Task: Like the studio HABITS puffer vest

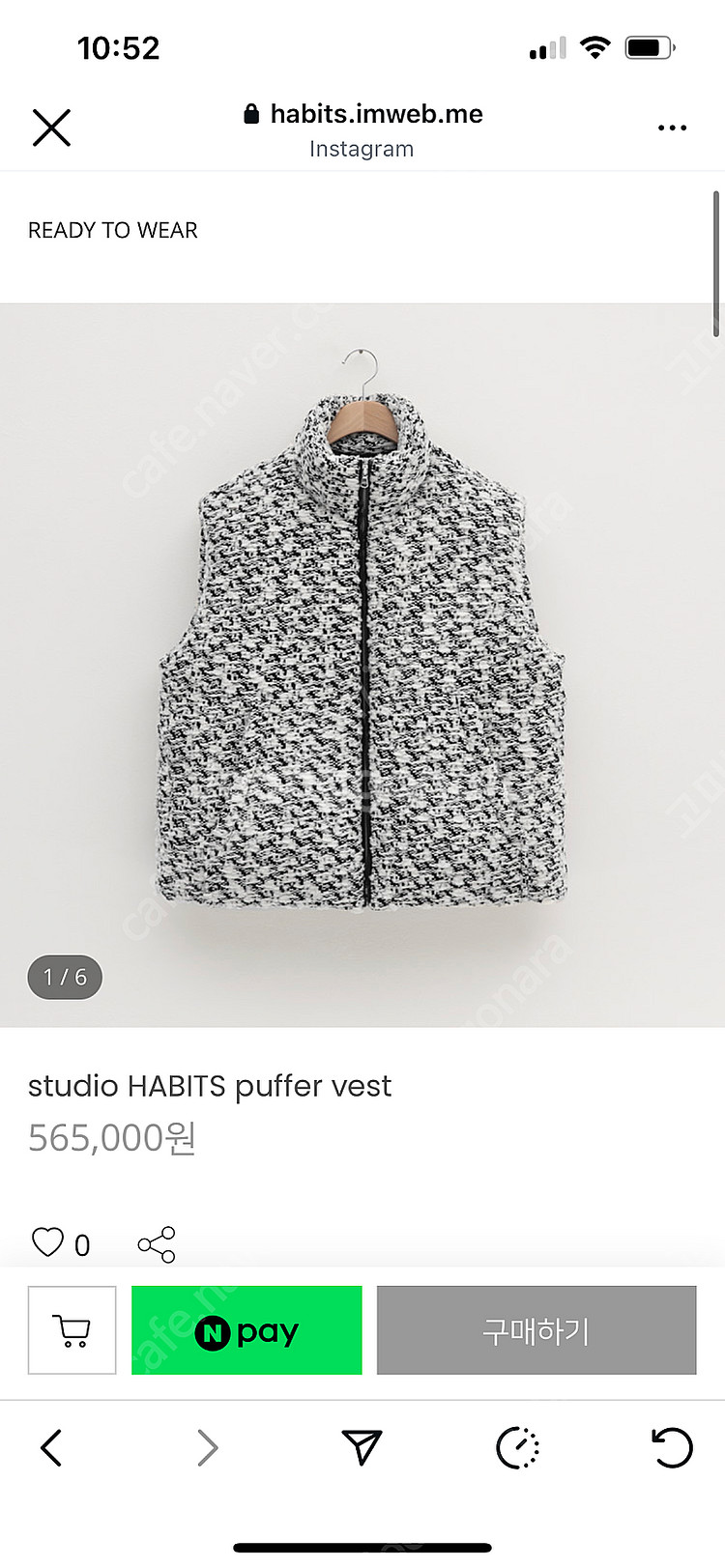Action: pos(47,1242)
